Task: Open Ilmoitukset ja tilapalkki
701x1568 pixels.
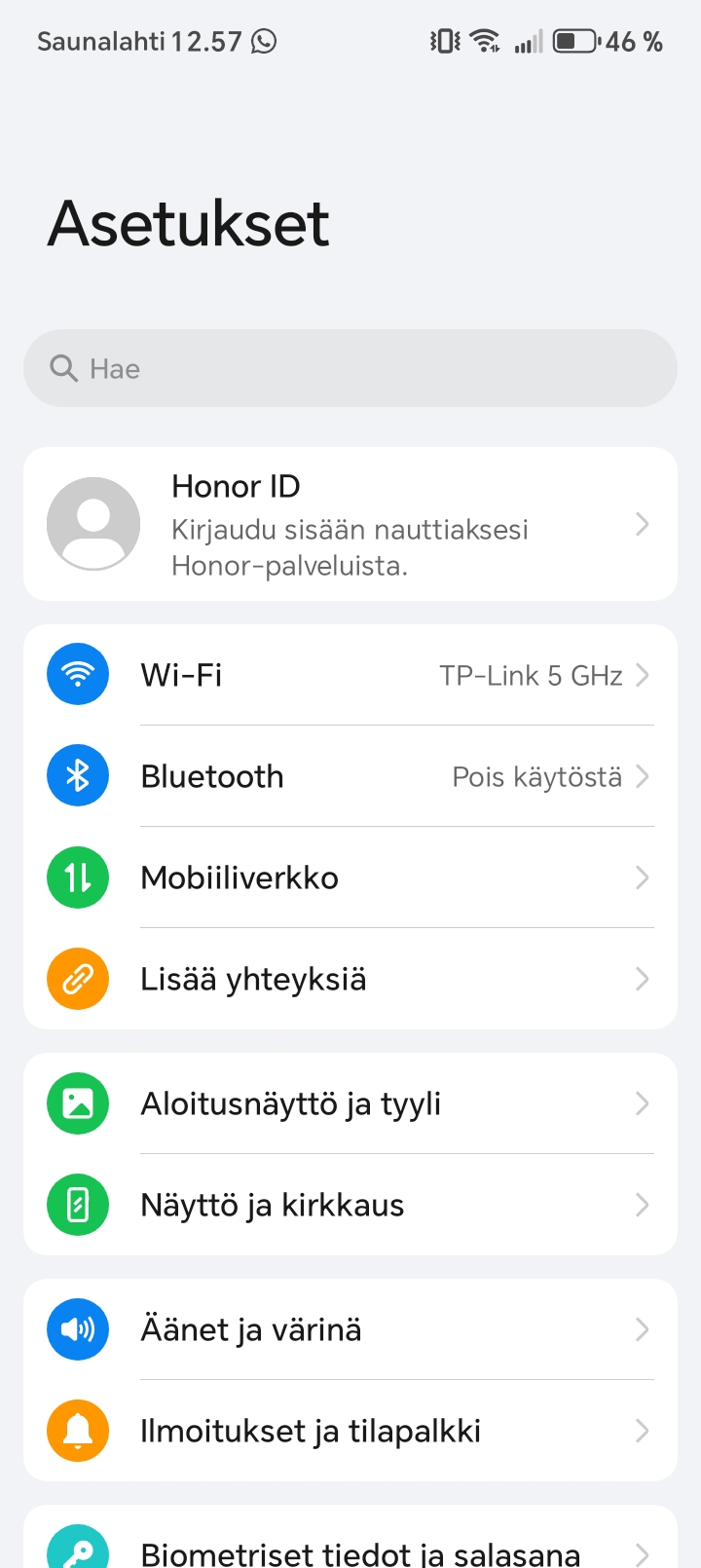Action: pyautogui.click(x=350, y=1431)
